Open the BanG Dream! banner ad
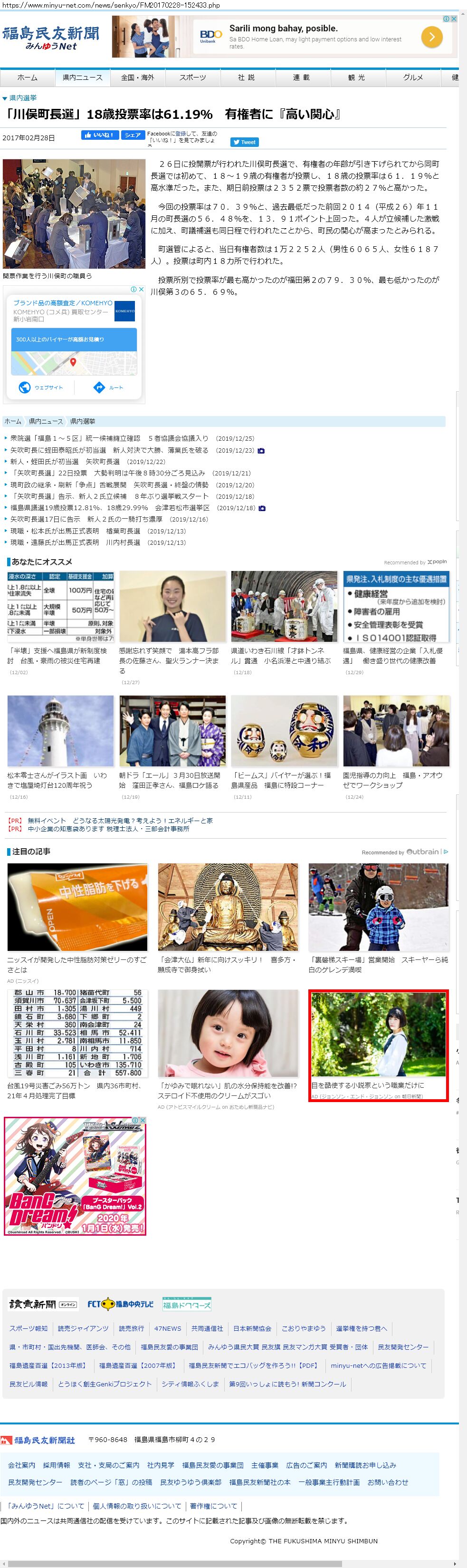The height and width of the screenshot is (1568, 467). (75, 1175)
